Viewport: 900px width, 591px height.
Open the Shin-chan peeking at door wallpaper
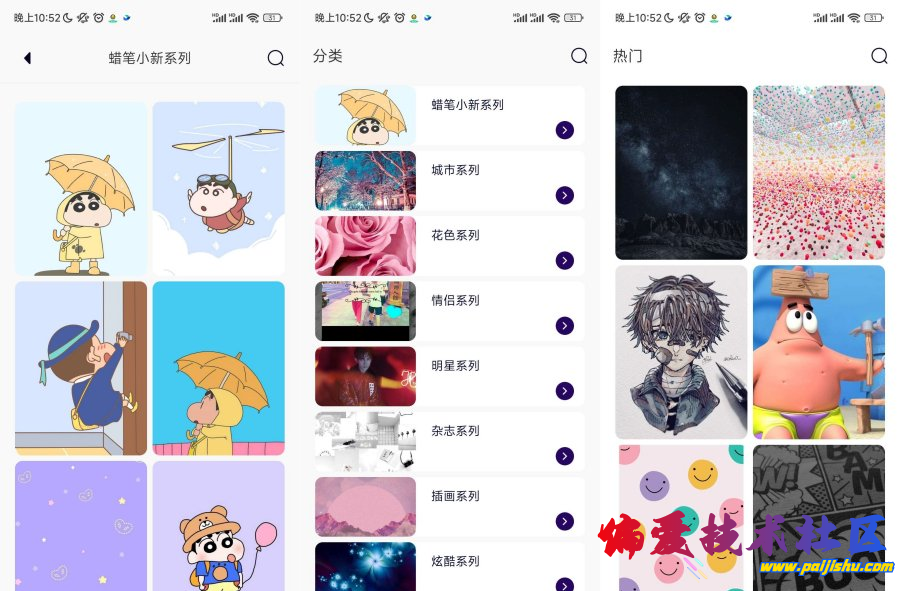[x=80, y=368]
